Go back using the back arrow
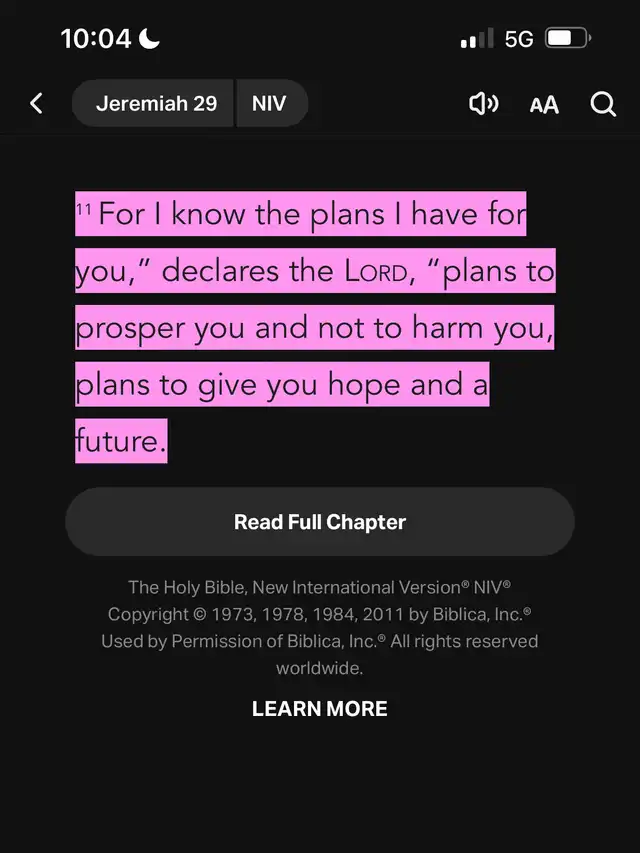Viewport: 640px width, 853px height. tap(36, 103)
